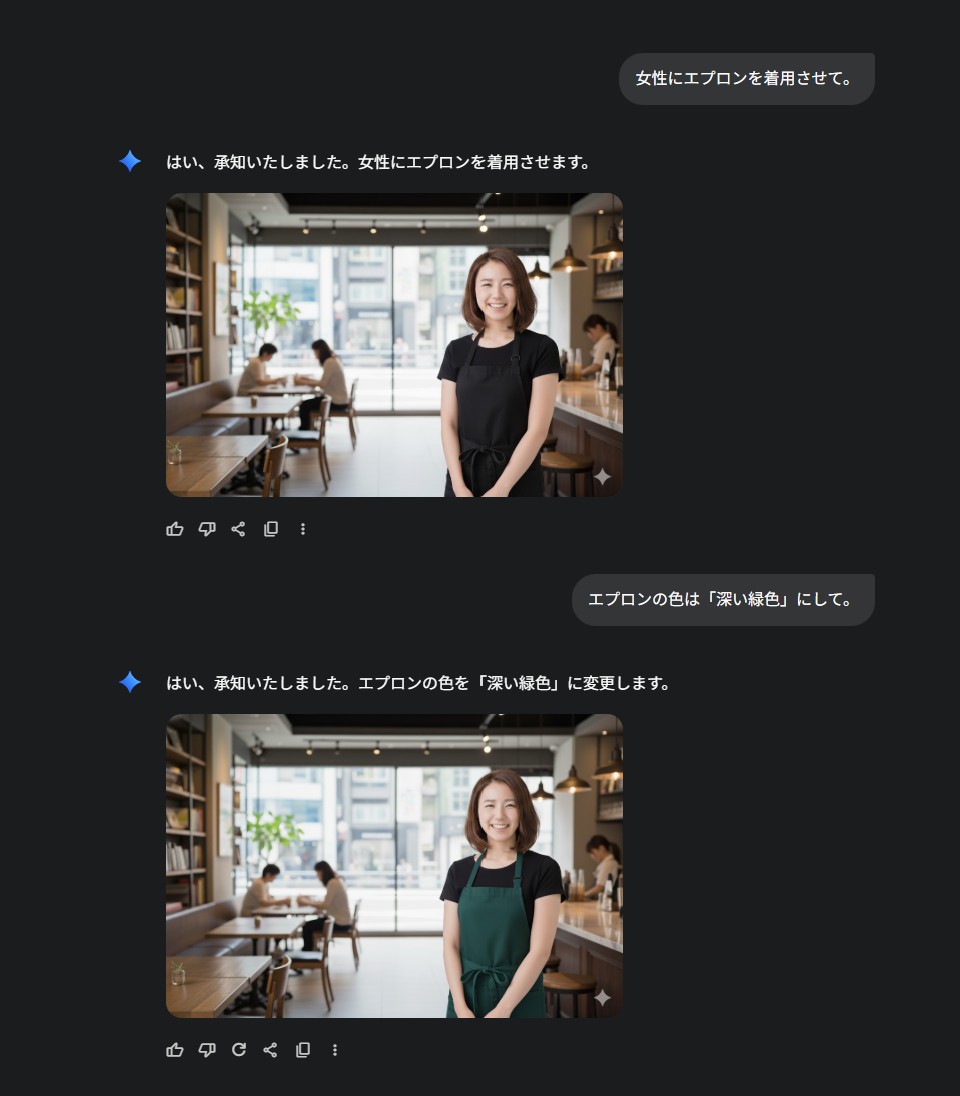Open overflow menu under green apron response

pos(335,1050)
